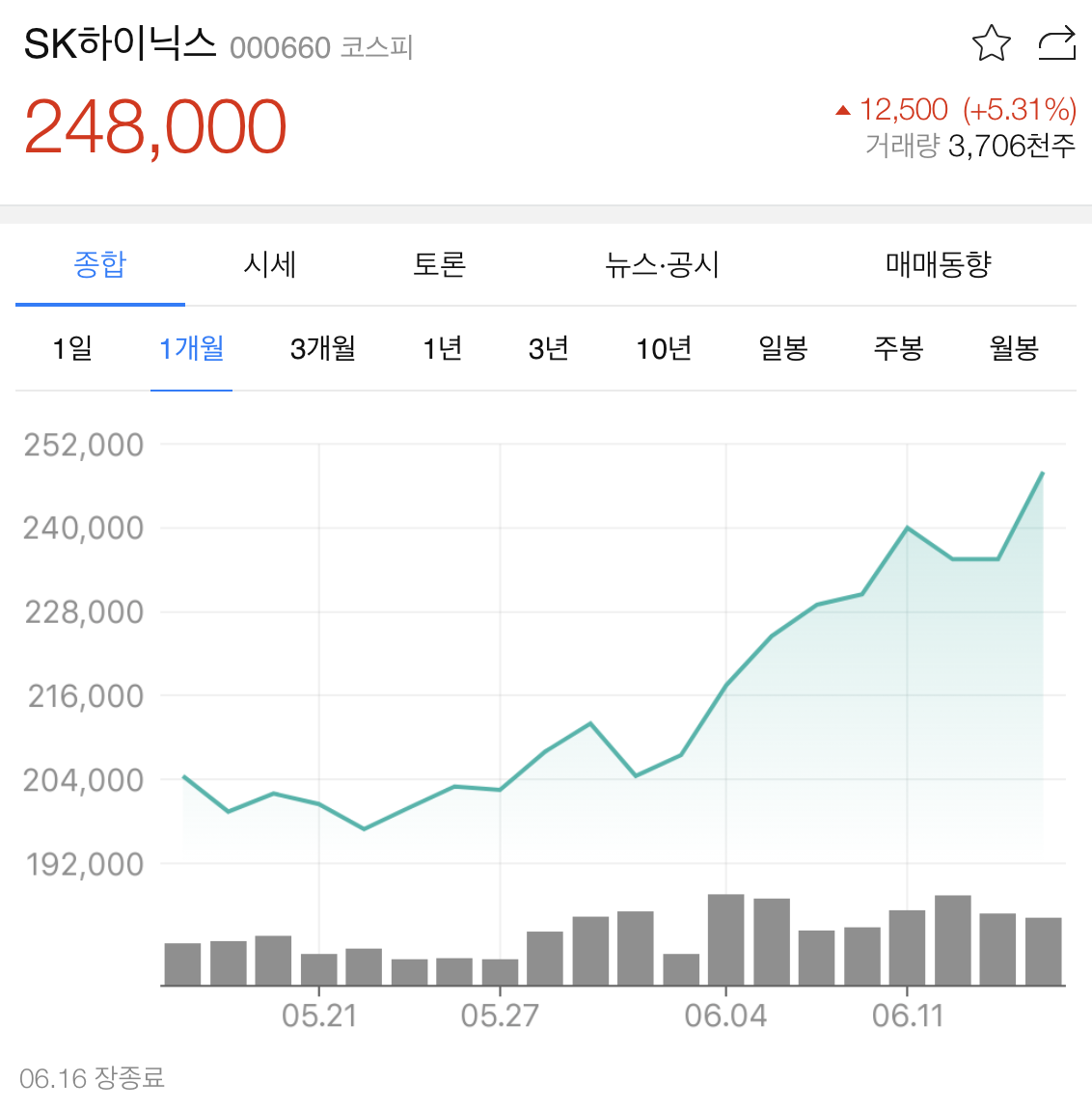Select the 1일 chart range
Screen dimensions: 1092x1109
[72, 348]
